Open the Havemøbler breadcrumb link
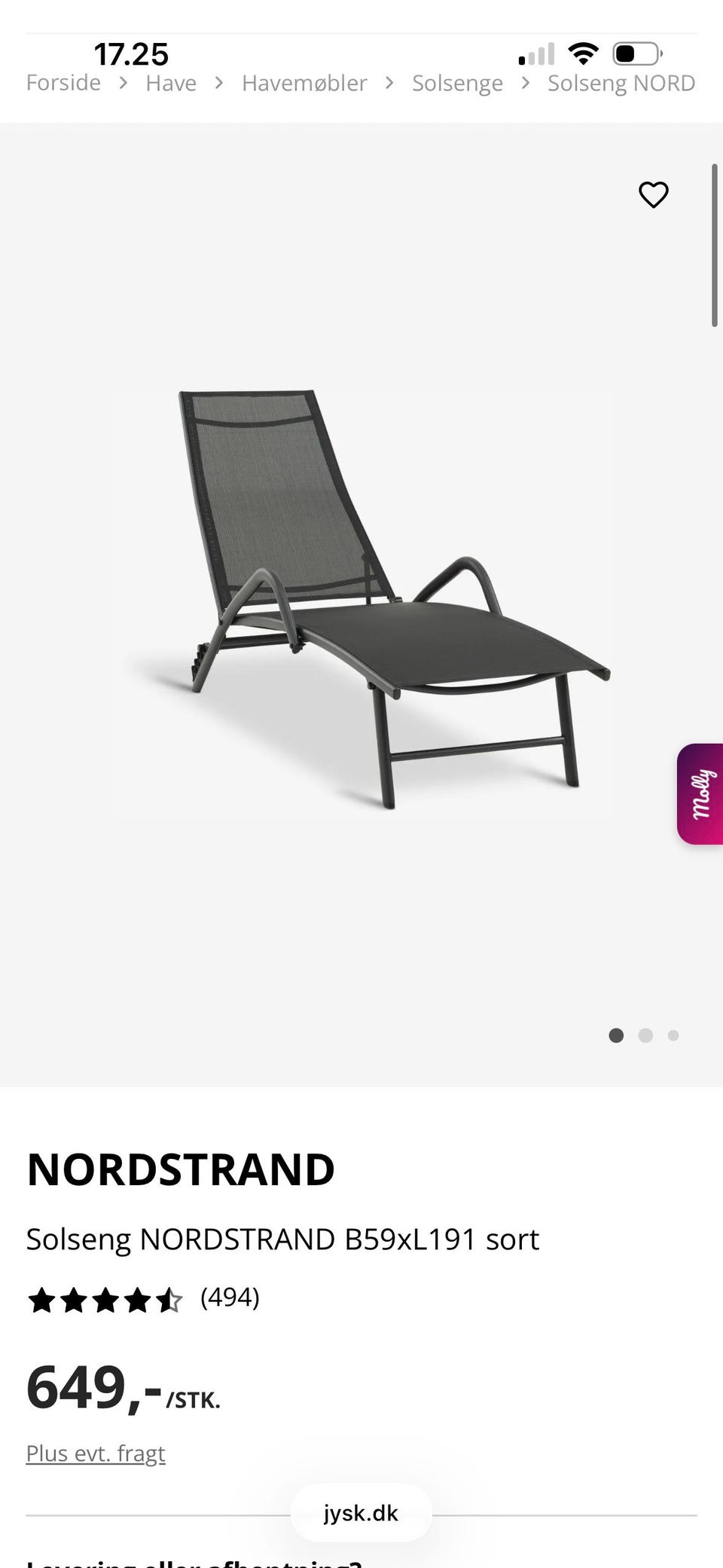723x1568 pixels. coord(304,83)
